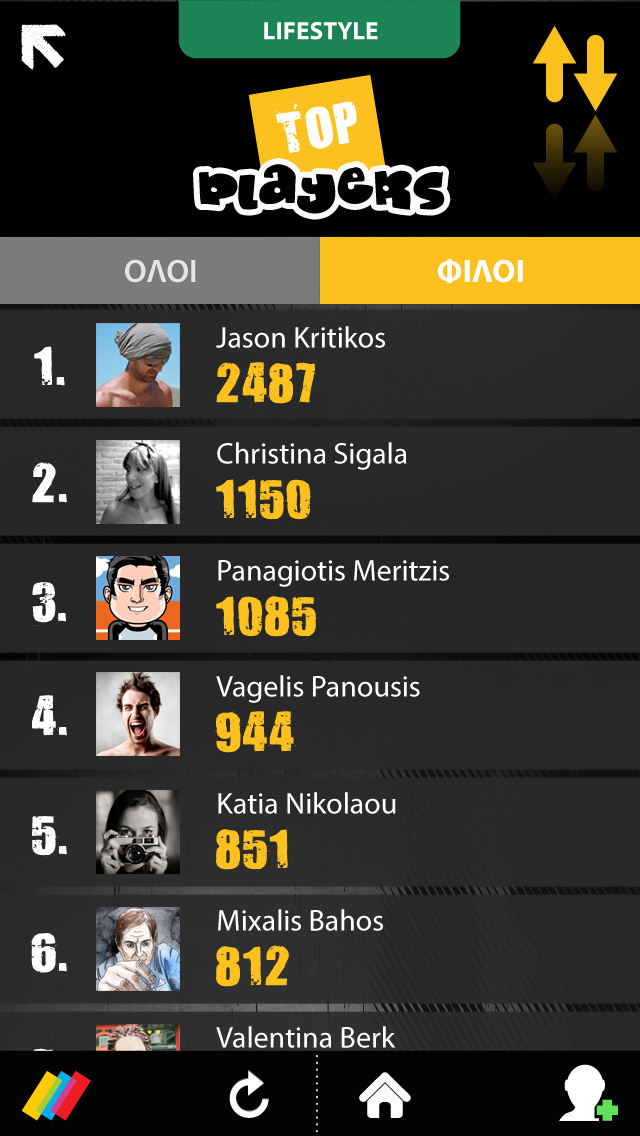Open Mixalis Bahos's player row
This screenshot has width=640, height=1136.
320,948
